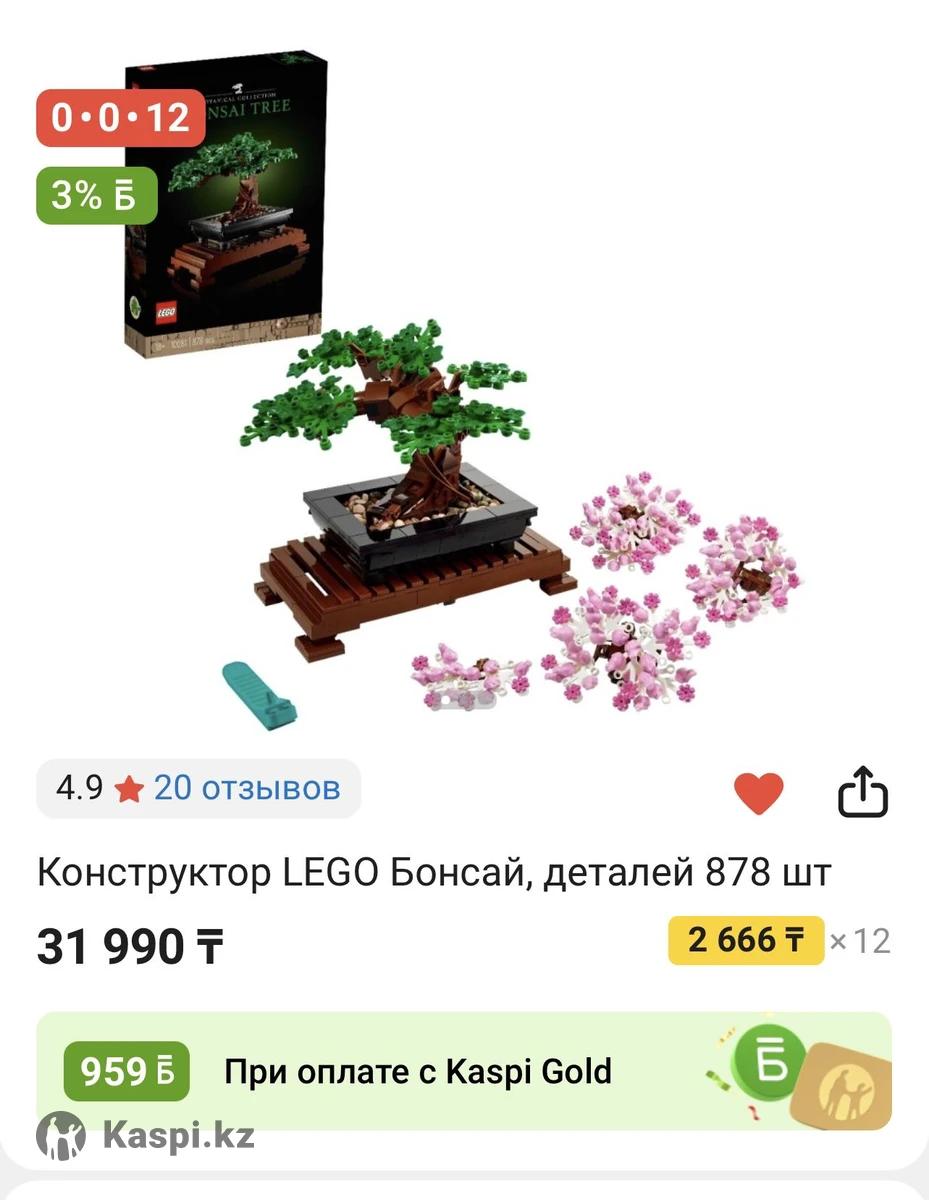Remove the LEGO Bonsai from favorites
The width and height of the screenshot is (929, 1200).
point(758,793)
